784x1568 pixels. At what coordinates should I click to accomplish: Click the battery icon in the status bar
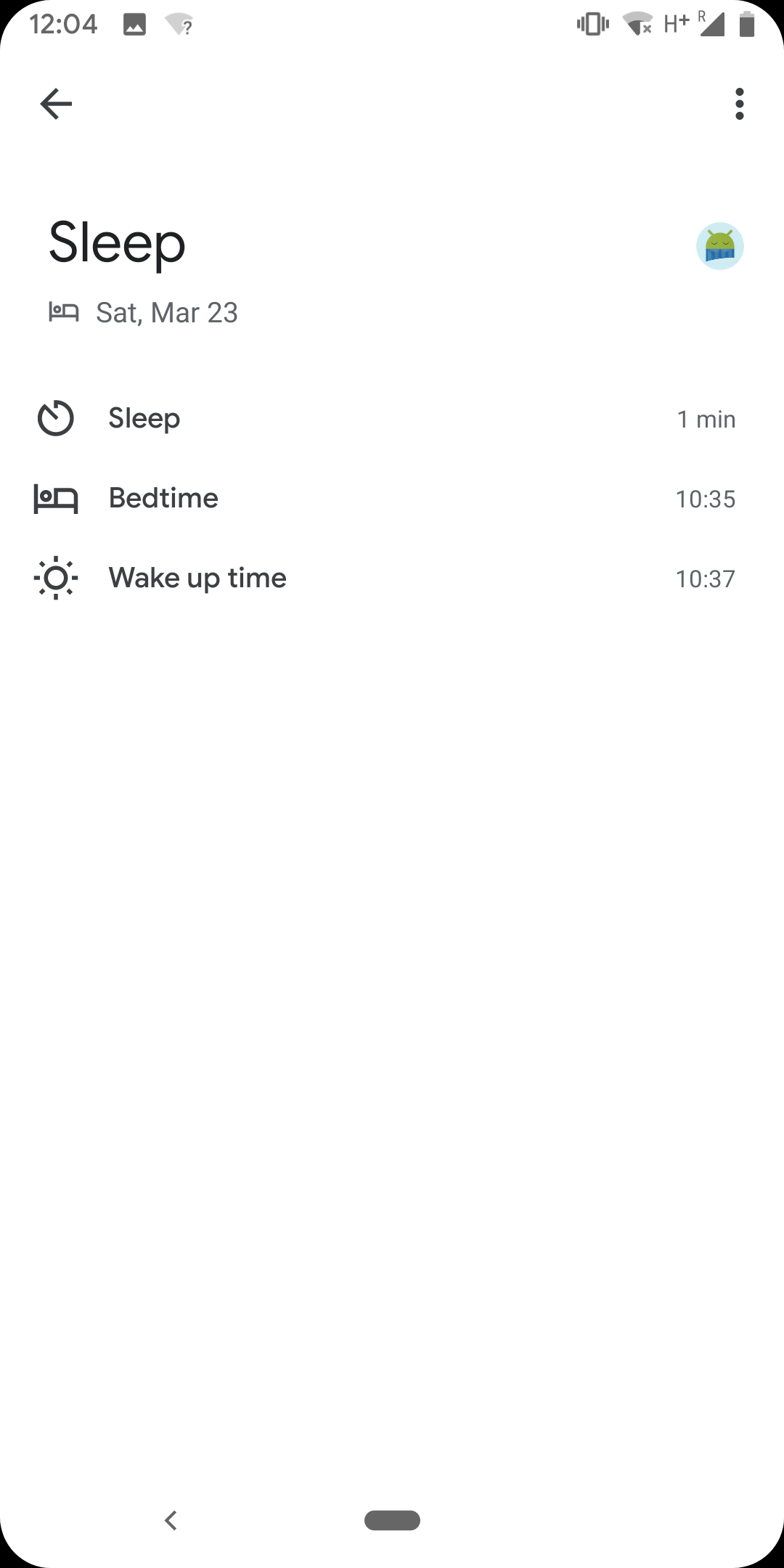pos(749,24)
